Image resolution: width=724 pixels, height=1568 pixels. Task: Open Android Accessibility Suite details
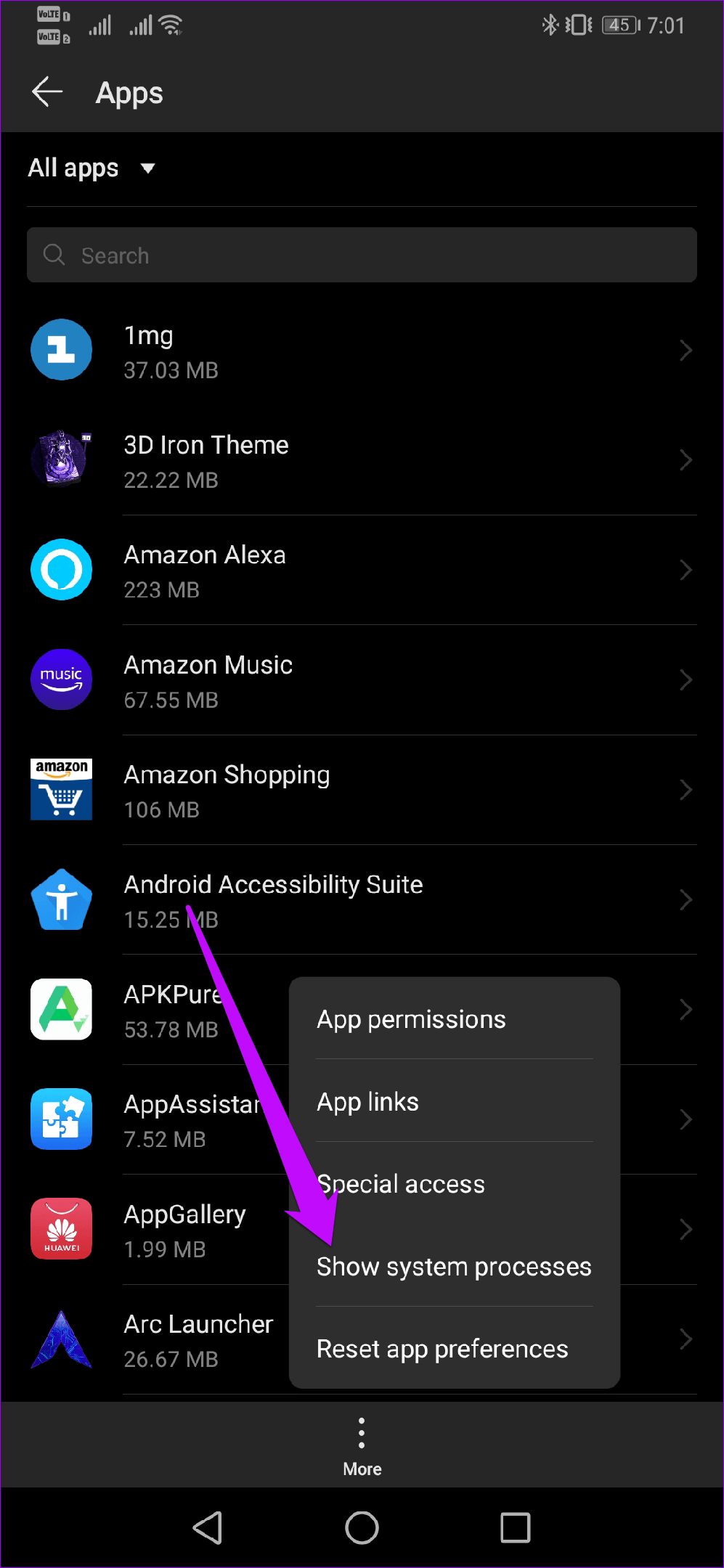[362, 900]
